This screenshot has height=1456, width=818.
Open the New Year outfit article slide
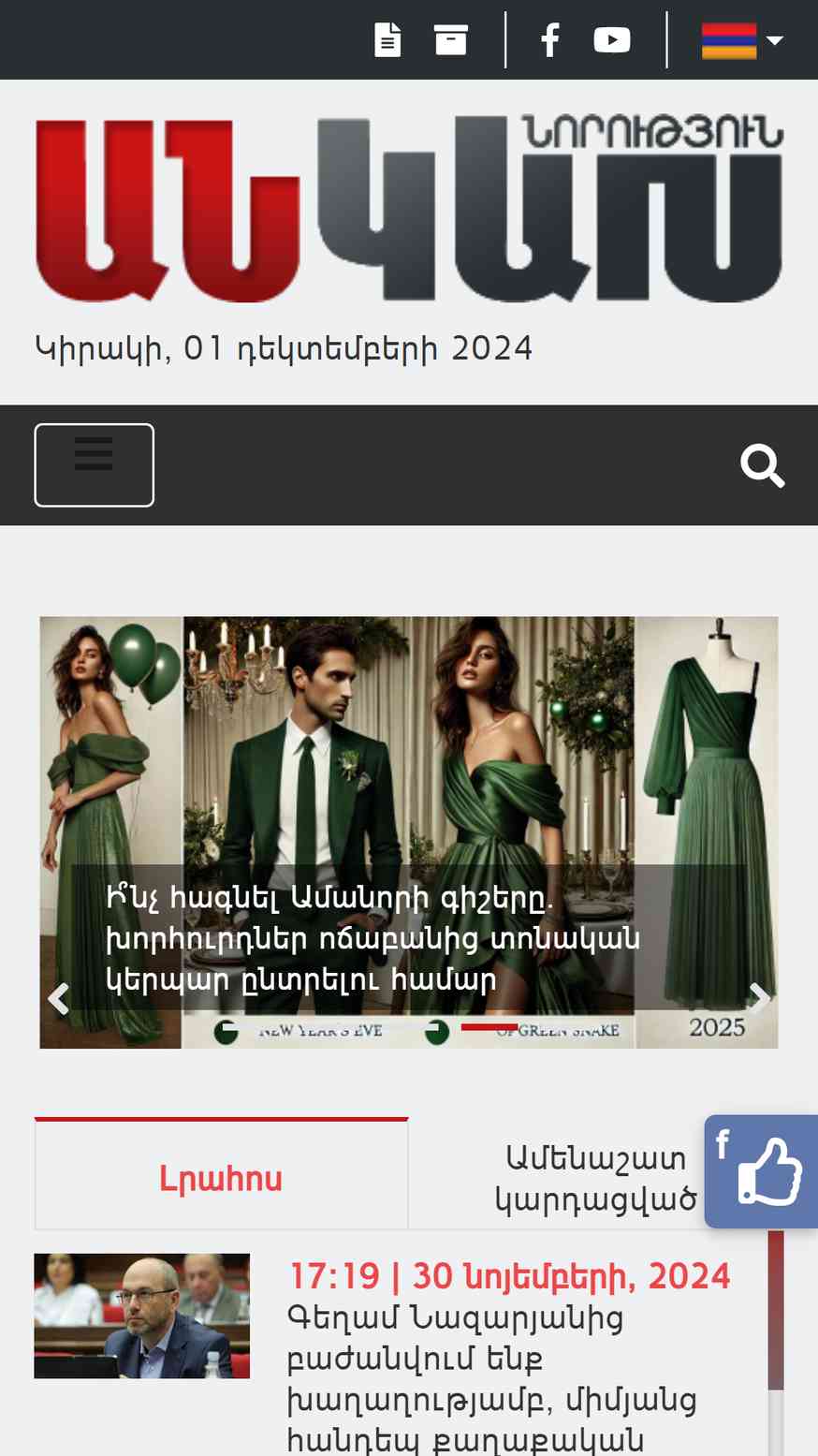(374, 938)
